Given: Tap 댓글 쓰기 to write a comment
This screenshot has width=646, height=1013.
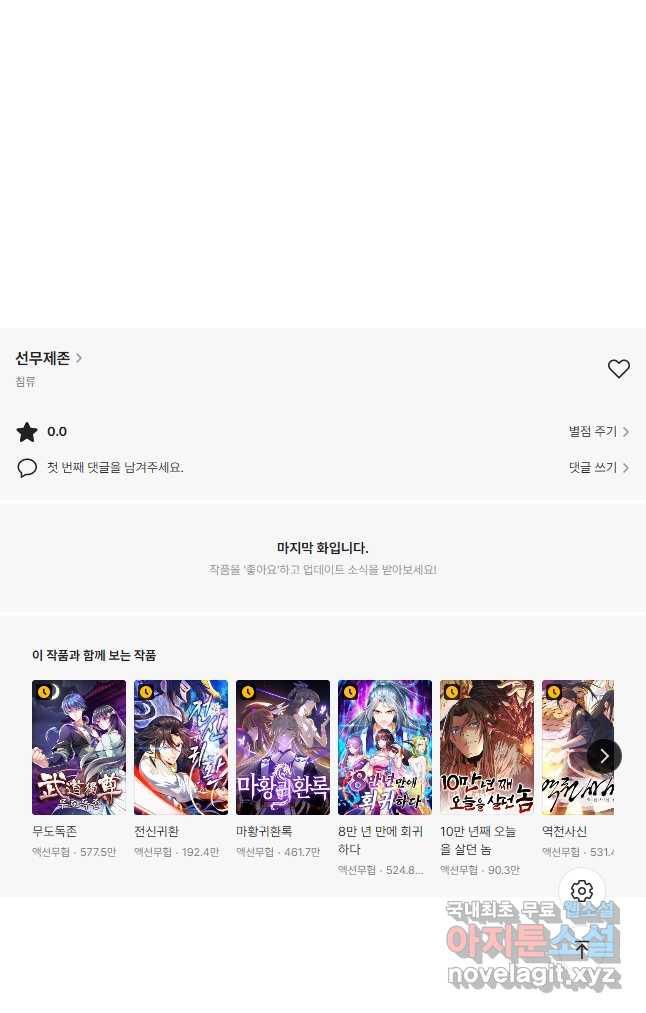Looking at the screenshot, I should [x=598, y=467].
